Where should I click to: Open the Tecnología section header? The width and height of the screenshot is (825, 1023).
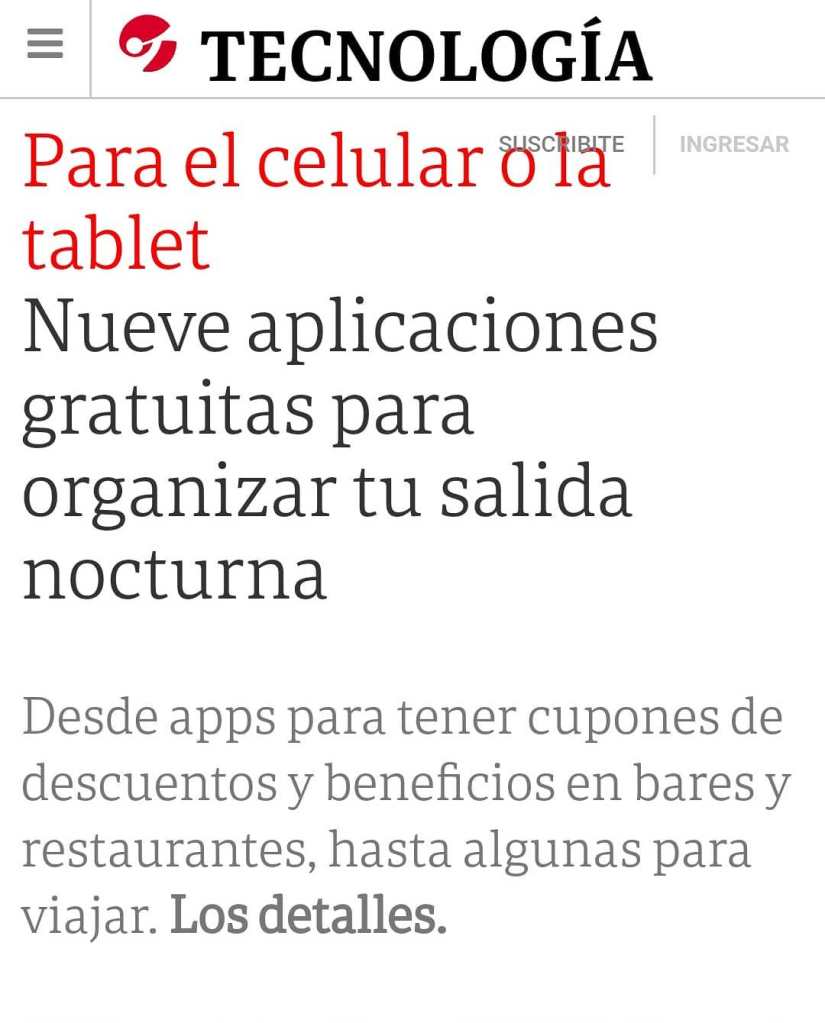click(425, 54)
